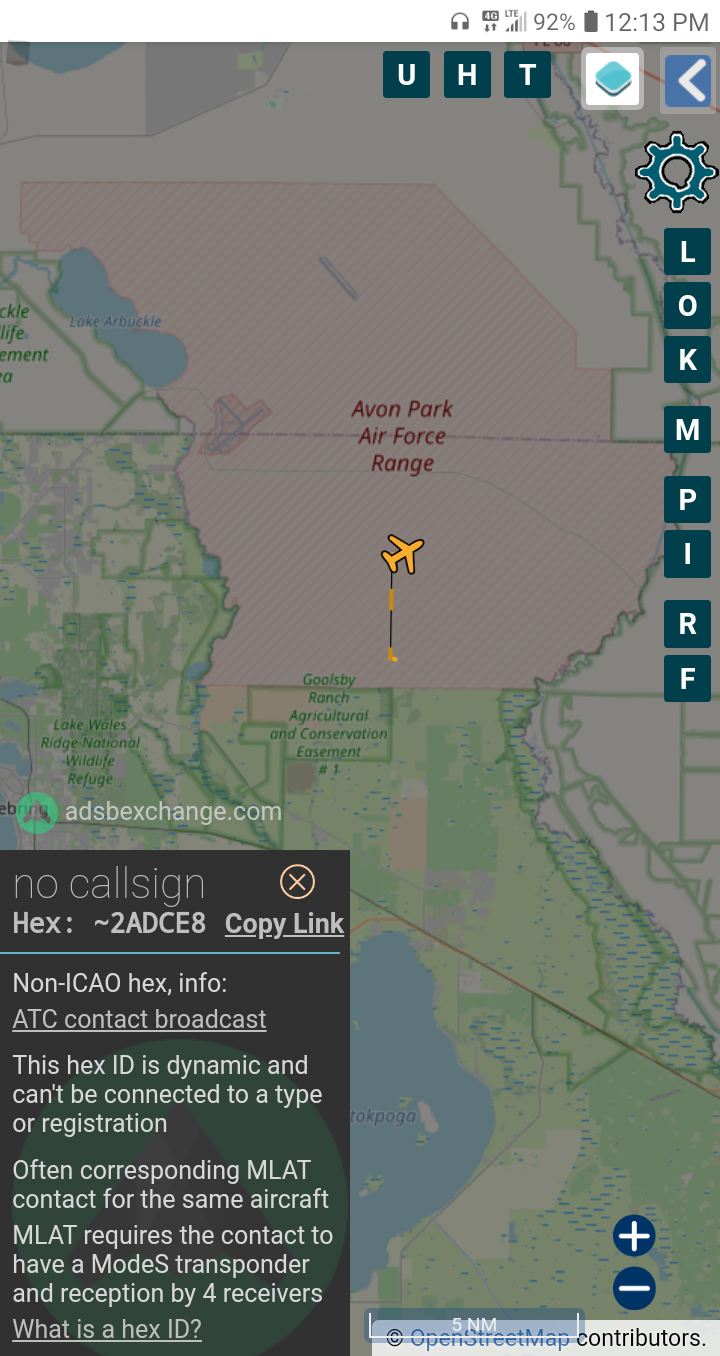Tap the M button

tap(688, 430)
